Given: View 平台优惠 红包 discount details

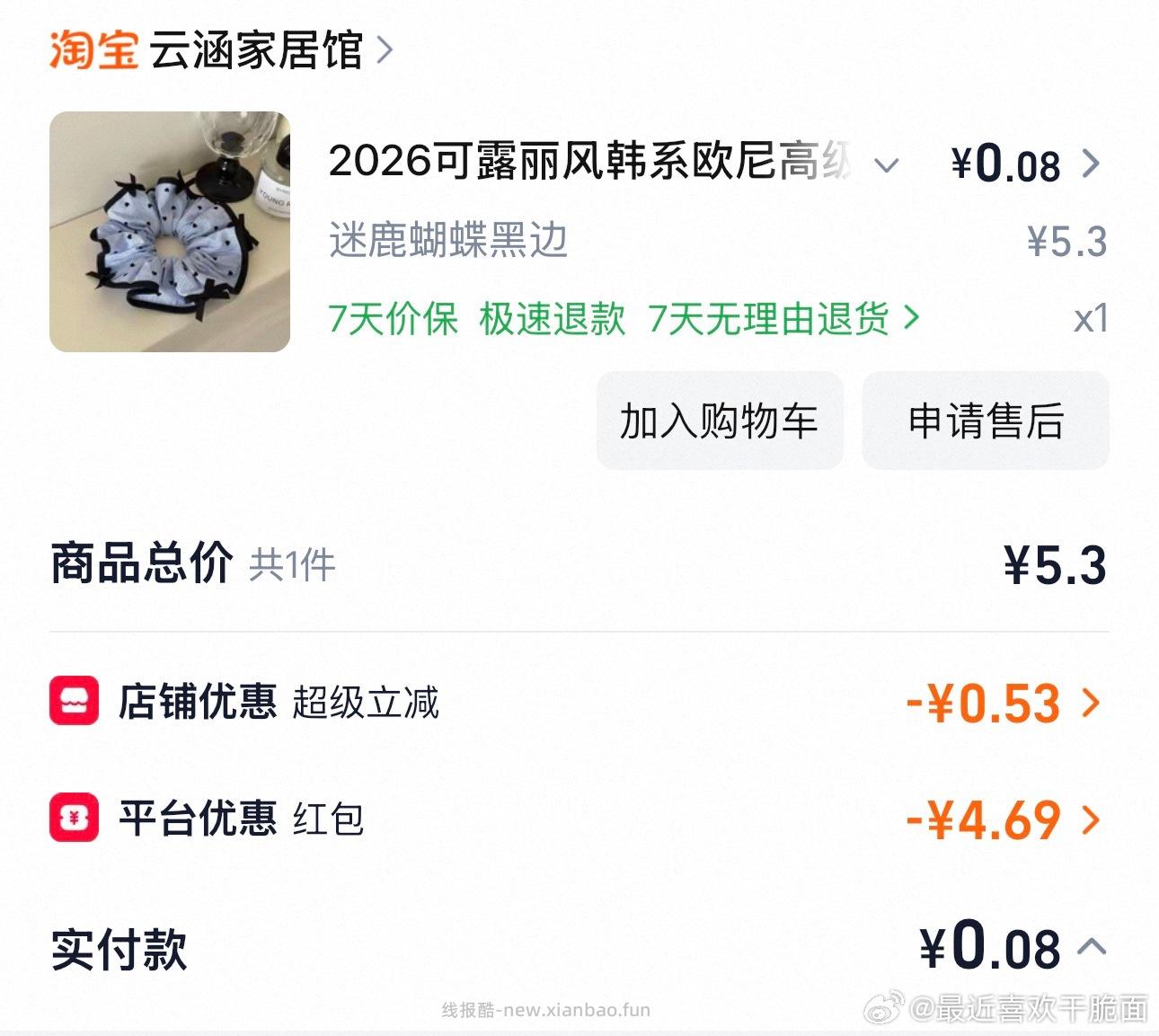Looking at the screenshot, I should [1091, 819].
